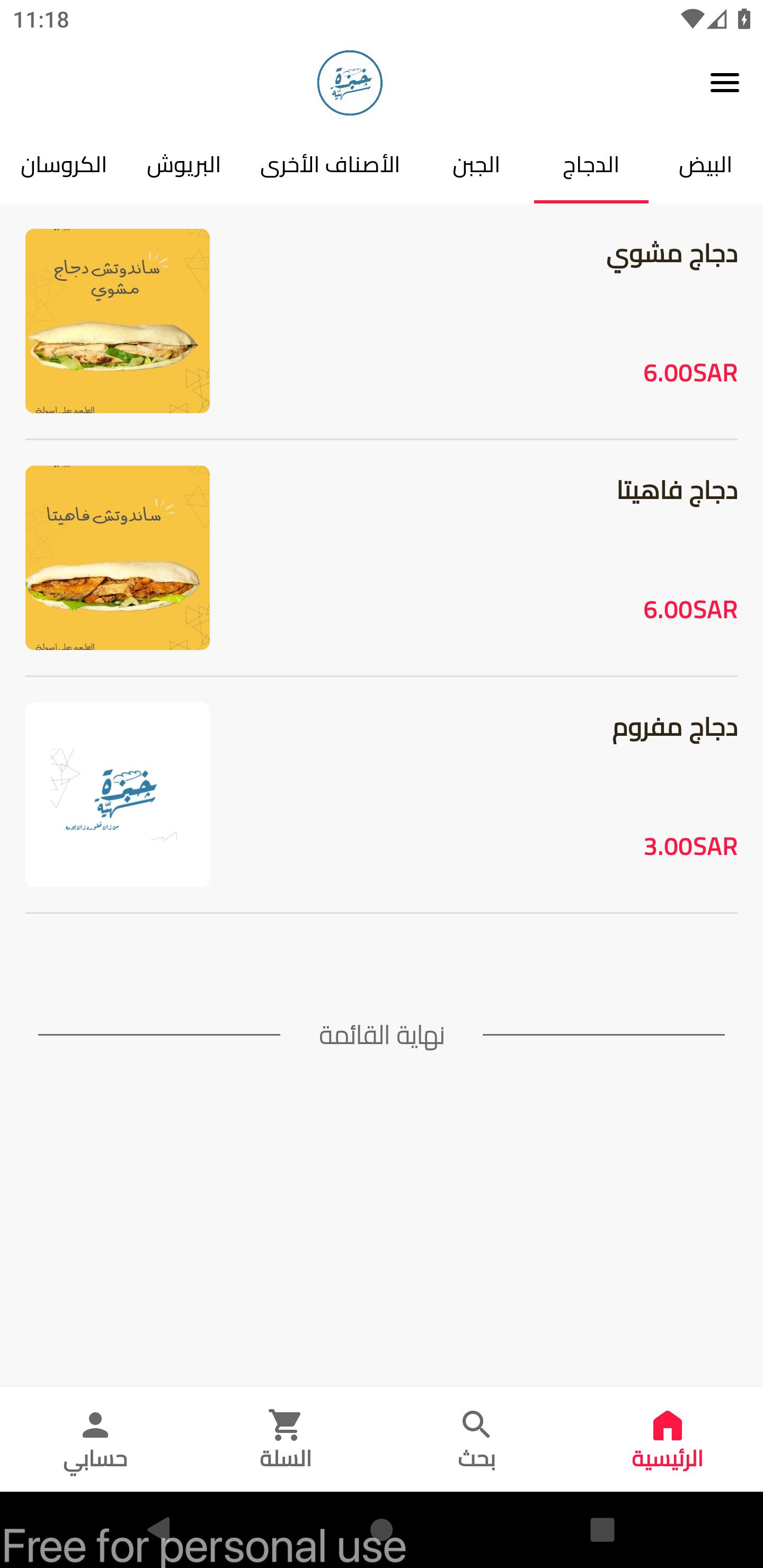Open the السلة cart tab
Screen dimensions: 763x1568
point(286,1440)
